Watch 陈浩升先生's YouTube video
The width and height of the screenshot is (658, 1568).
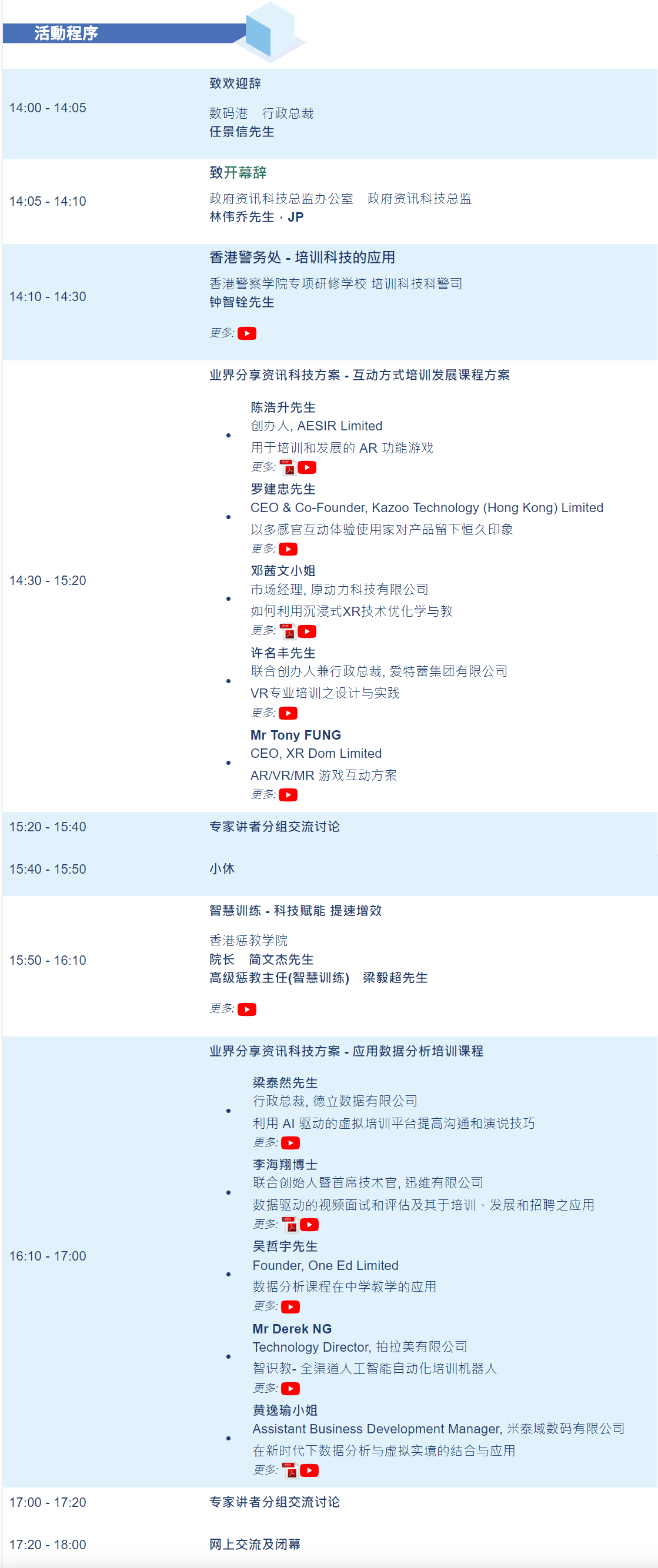(307, 467)
